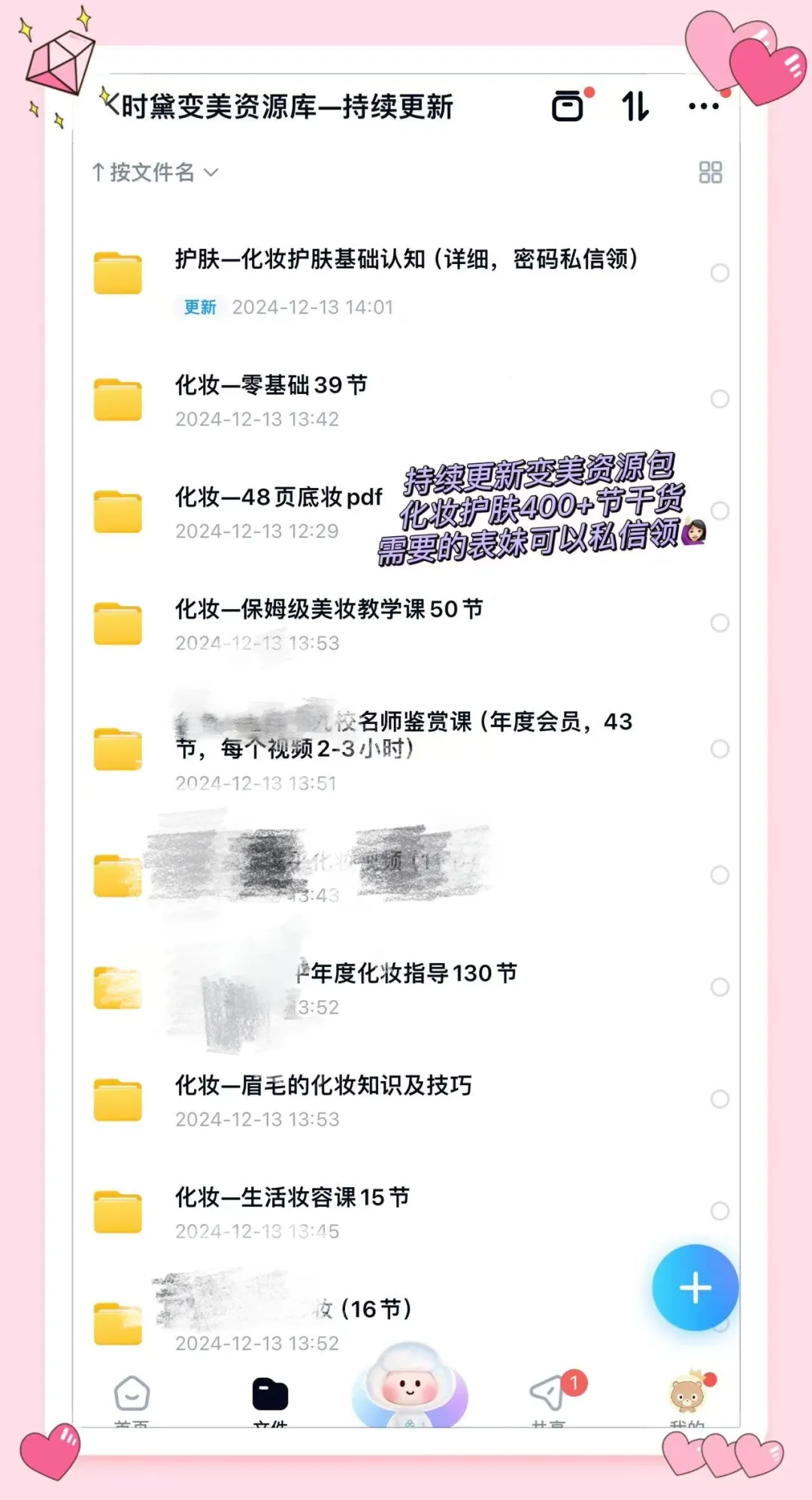Tap folder icon of 护肤—化妆护肤基础认知

tap(119, 273)
